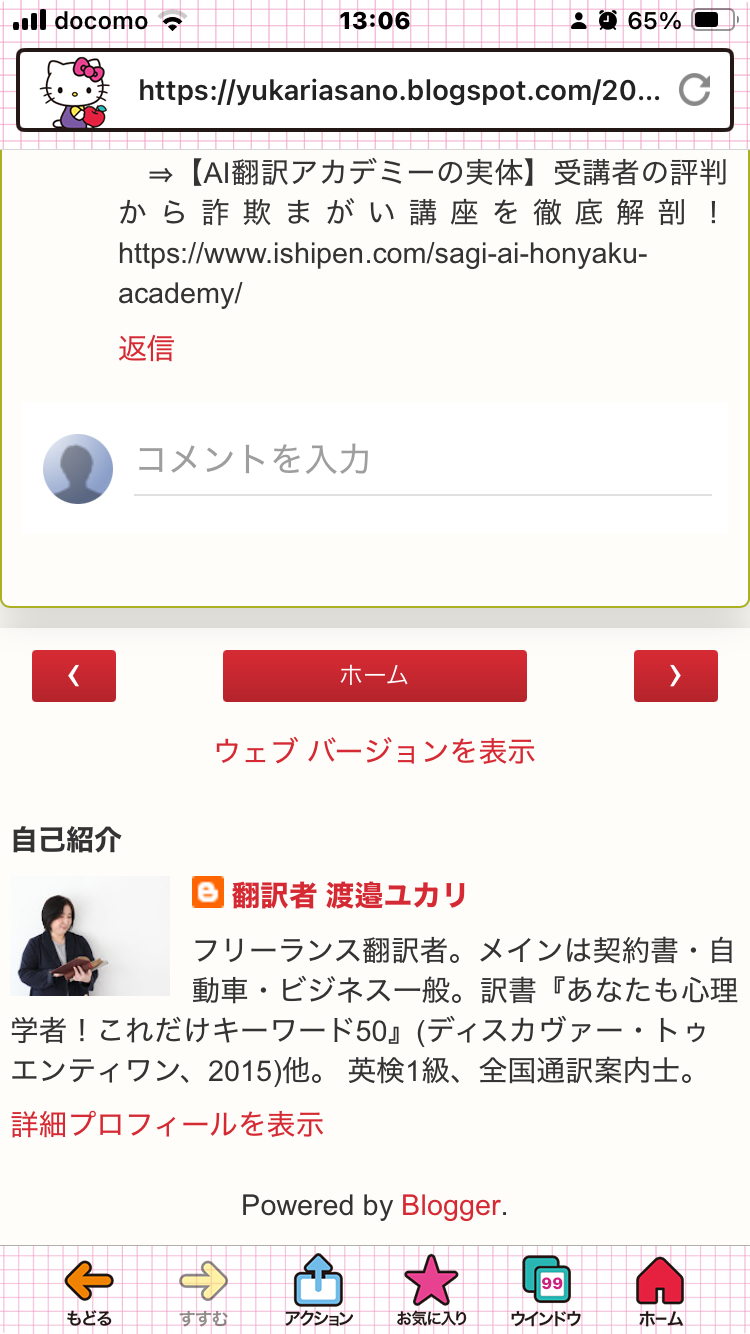Tap 返信 to reply to the comment
The height and width of the screenshot is (1334, 750).
146,348
